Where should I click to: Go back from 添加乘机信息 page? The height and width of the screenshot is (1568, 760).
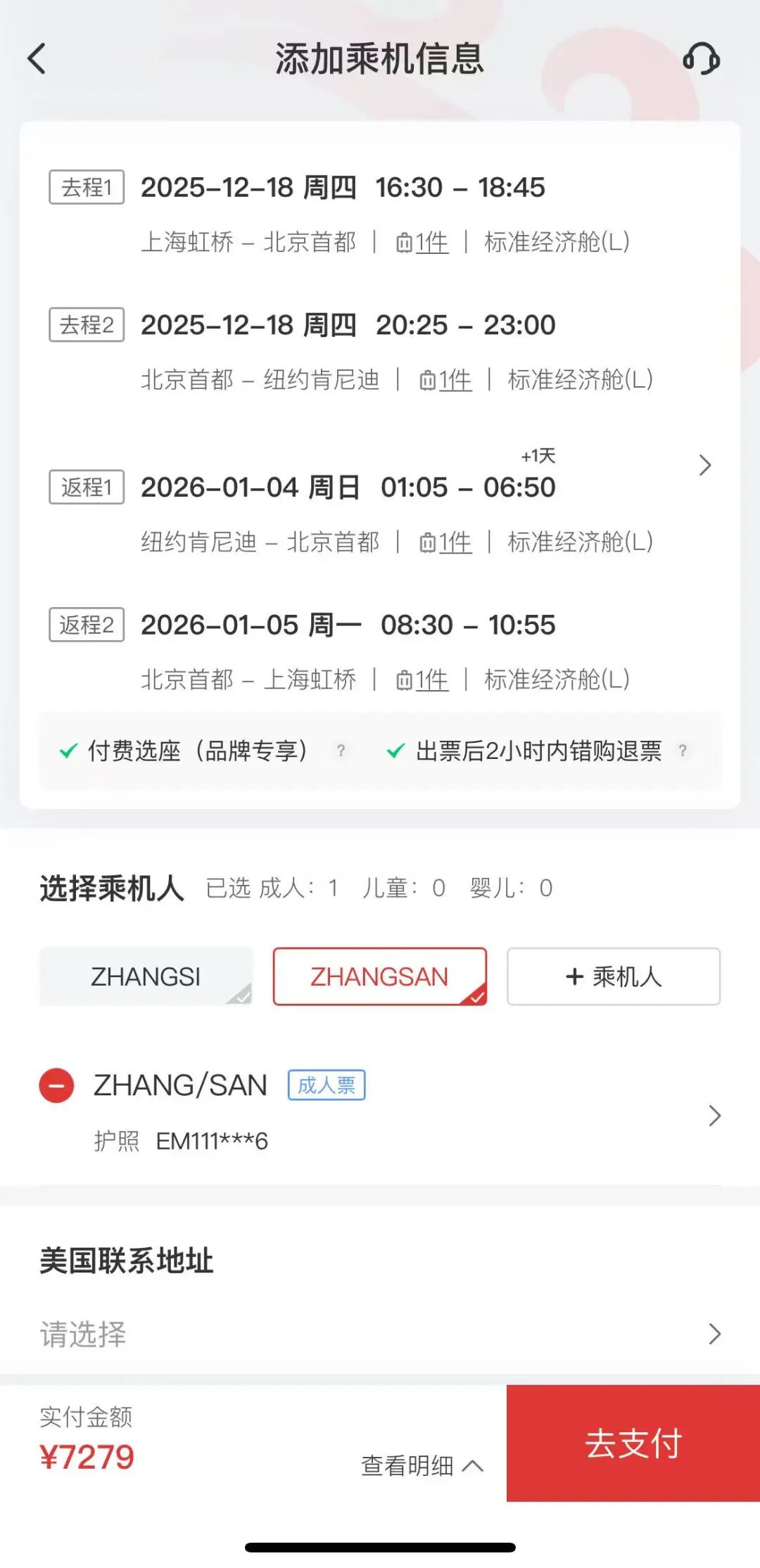pos(37,58)
